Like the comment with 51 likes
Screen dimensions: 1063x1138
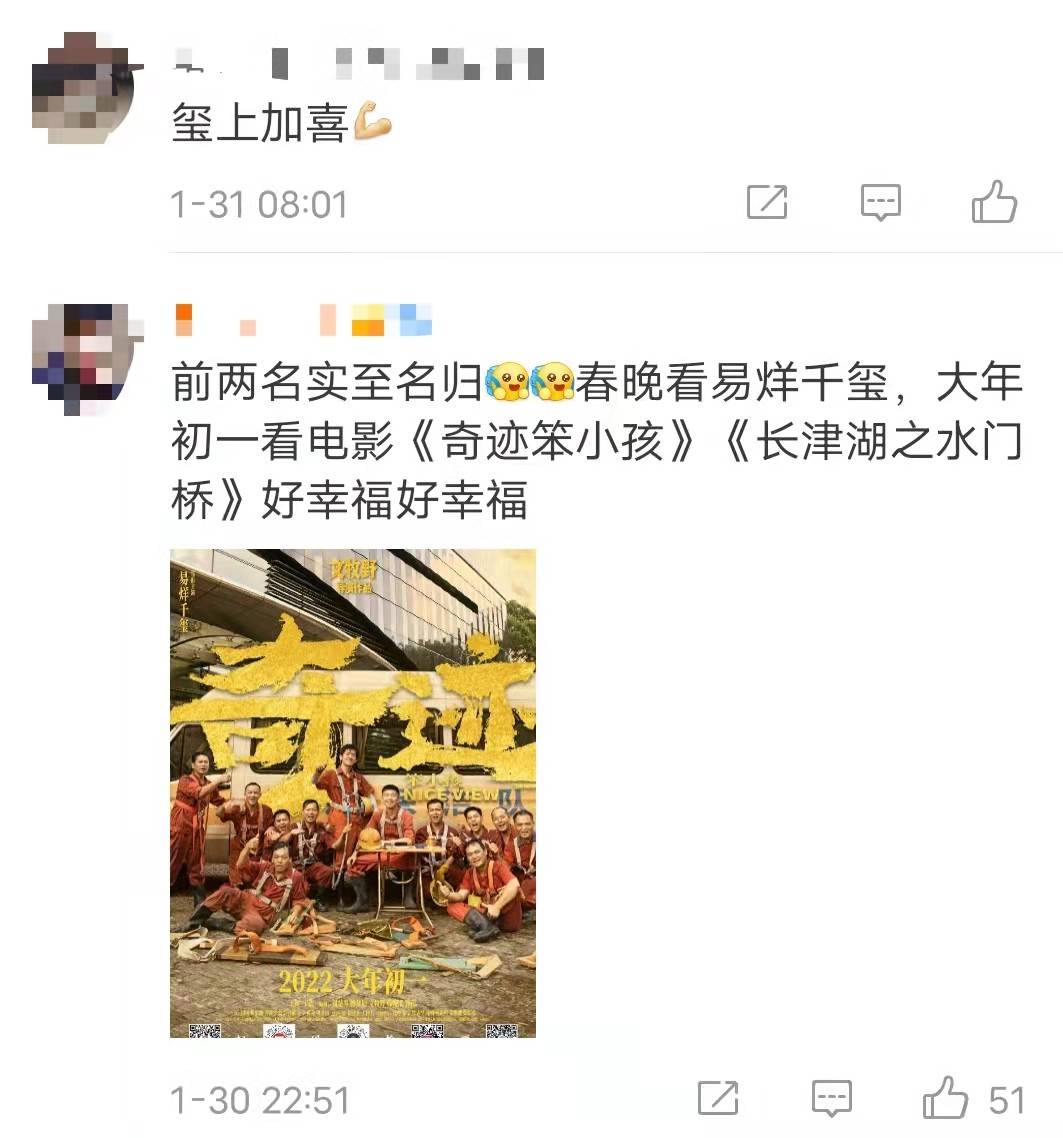coord(946,1099)
